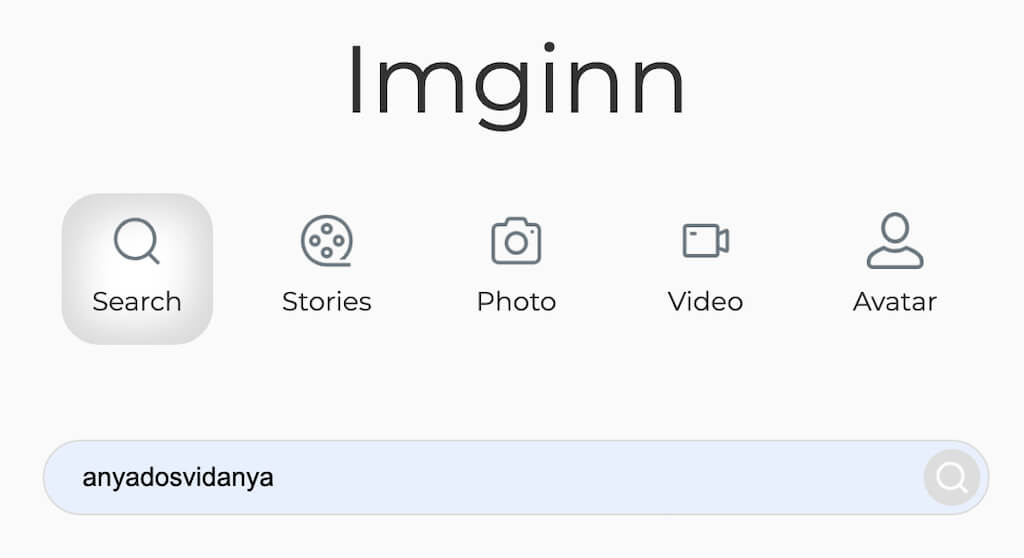The height and width of the screenshot is (558, 1024).
Task: Submit search with the magnifier button
Action: pyautogui.click(x=951, y=478)
